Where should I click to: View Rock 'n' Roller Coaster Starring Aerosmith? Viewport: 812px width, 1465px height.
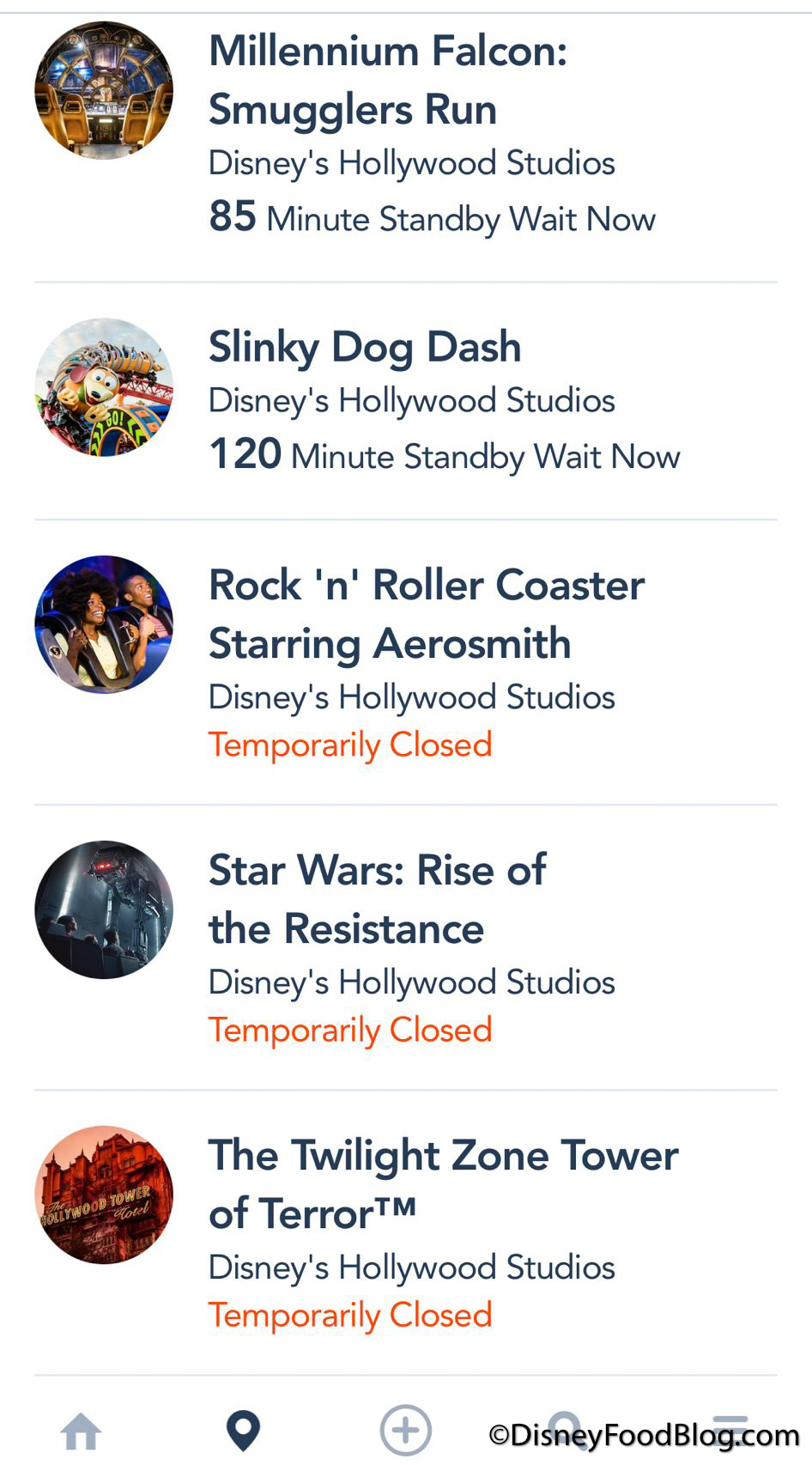coord(427,614)
